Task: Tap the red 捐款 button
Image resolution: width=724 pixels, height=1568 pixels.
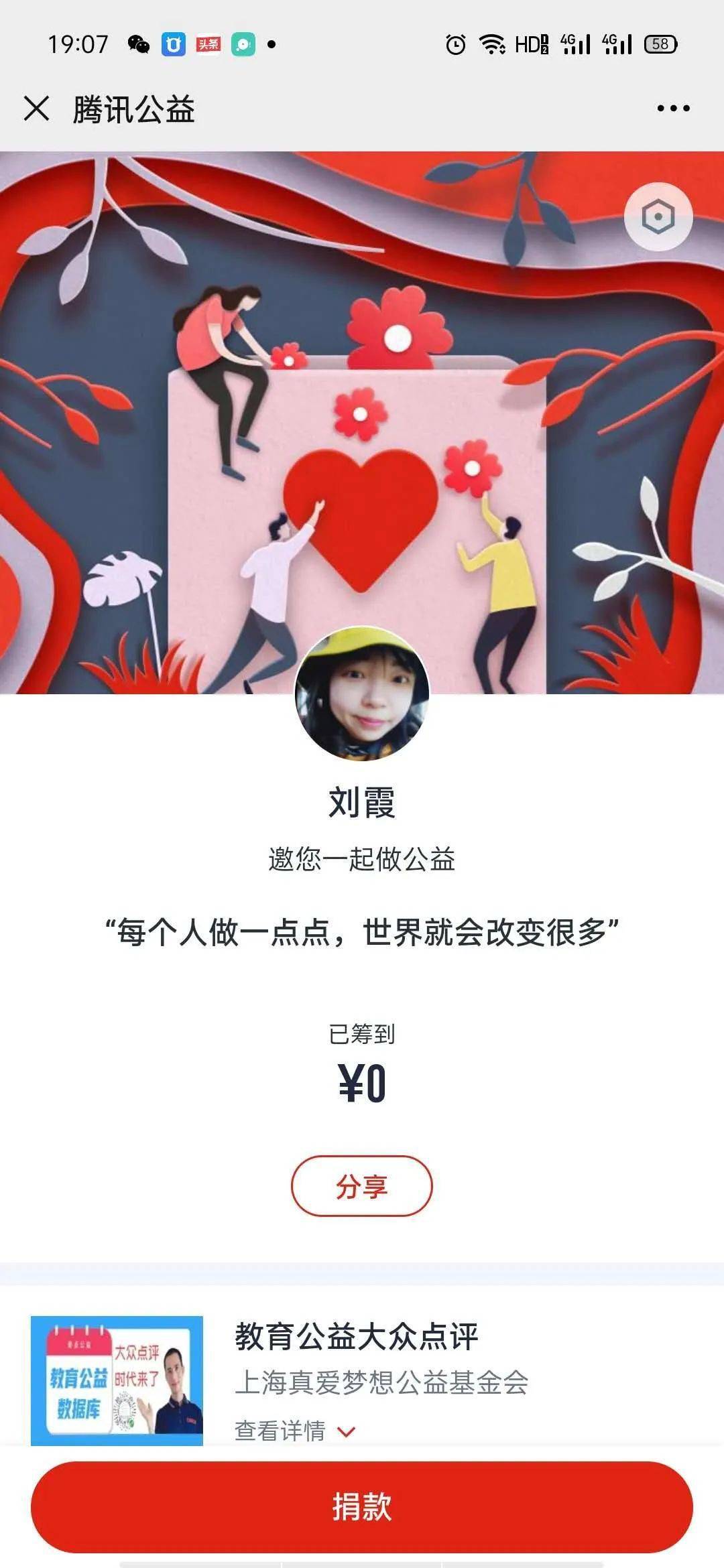Action: [361, 1506]
